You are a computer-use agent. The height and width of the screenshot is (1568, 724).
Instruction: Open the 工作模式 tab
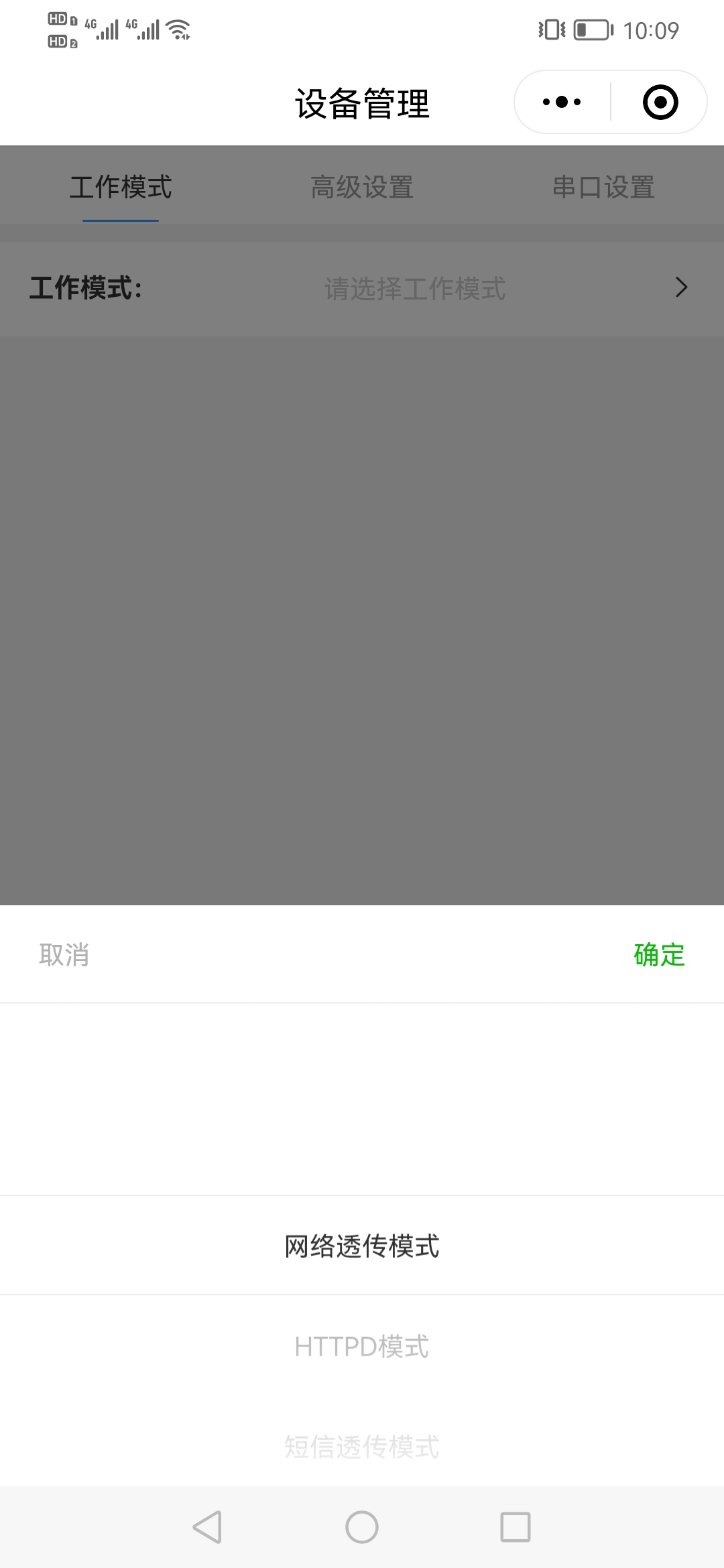pos(121,187)
